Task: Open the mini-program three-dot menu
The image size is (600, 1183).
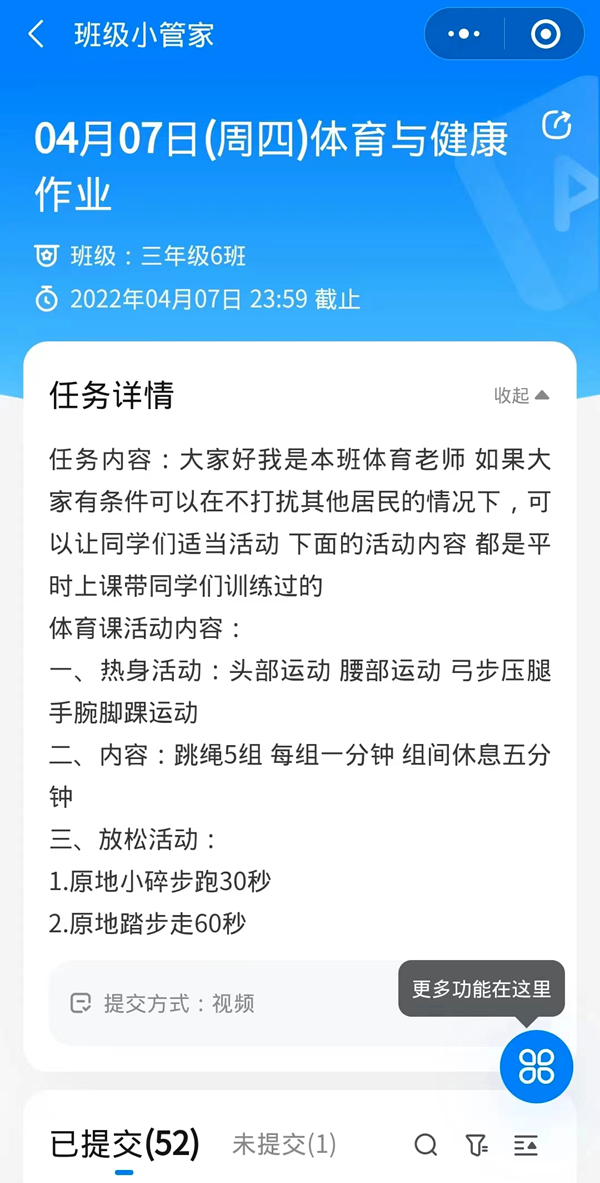Action: coord(463,35)
